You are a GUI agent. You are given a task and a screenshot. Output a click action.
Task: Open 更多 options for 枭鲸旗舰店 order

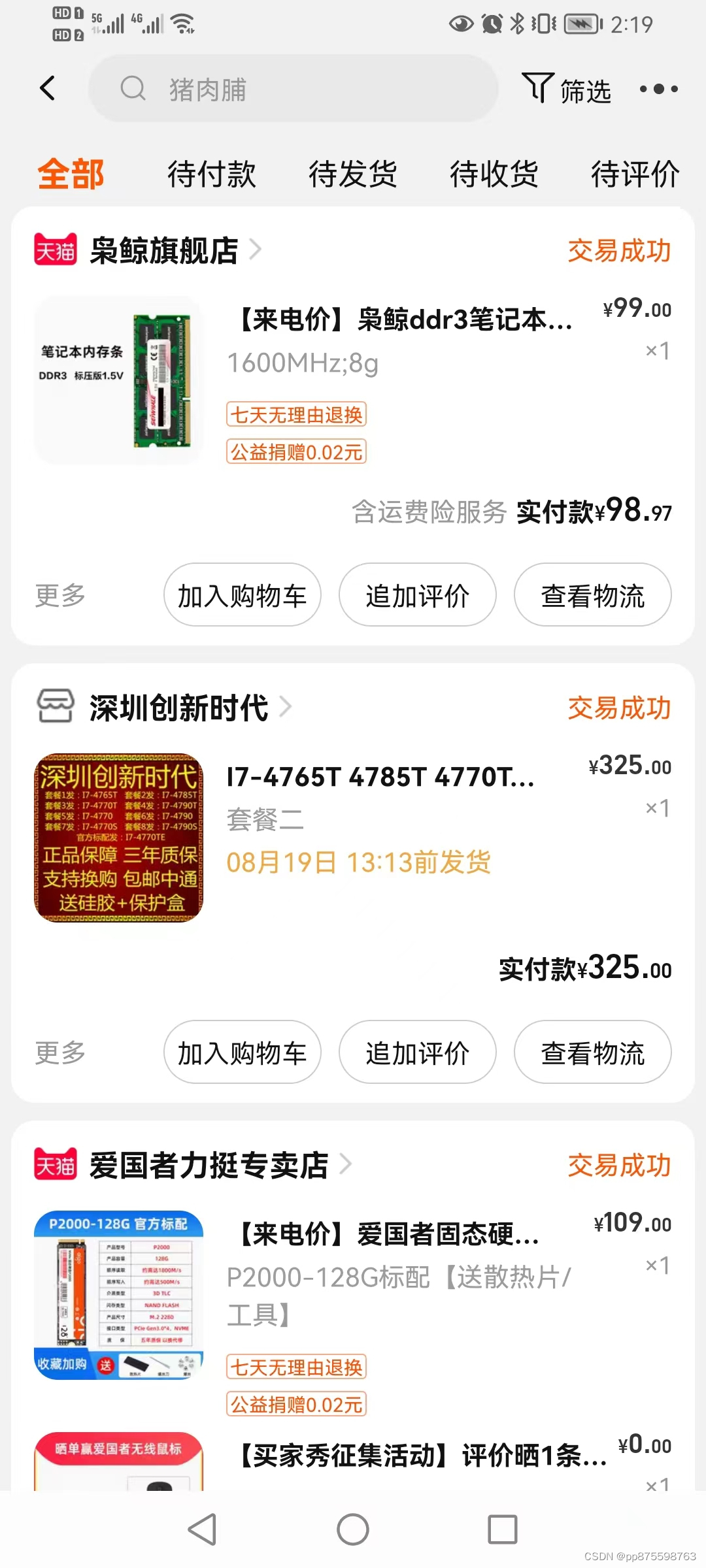(x=60, y=595)
